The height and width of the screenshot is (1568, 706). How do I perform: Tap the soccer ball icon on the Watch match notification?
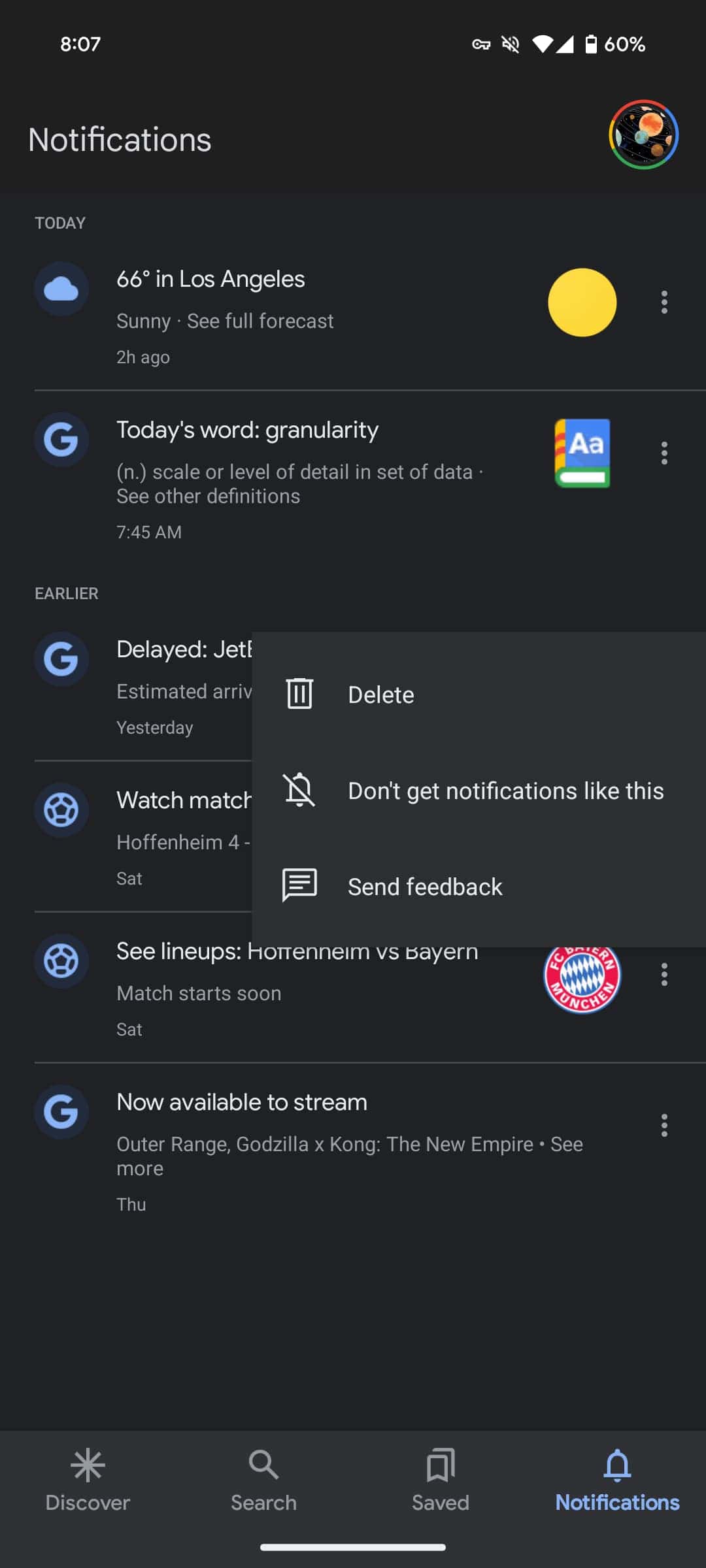pyautogui.click(x=61, y=810)
